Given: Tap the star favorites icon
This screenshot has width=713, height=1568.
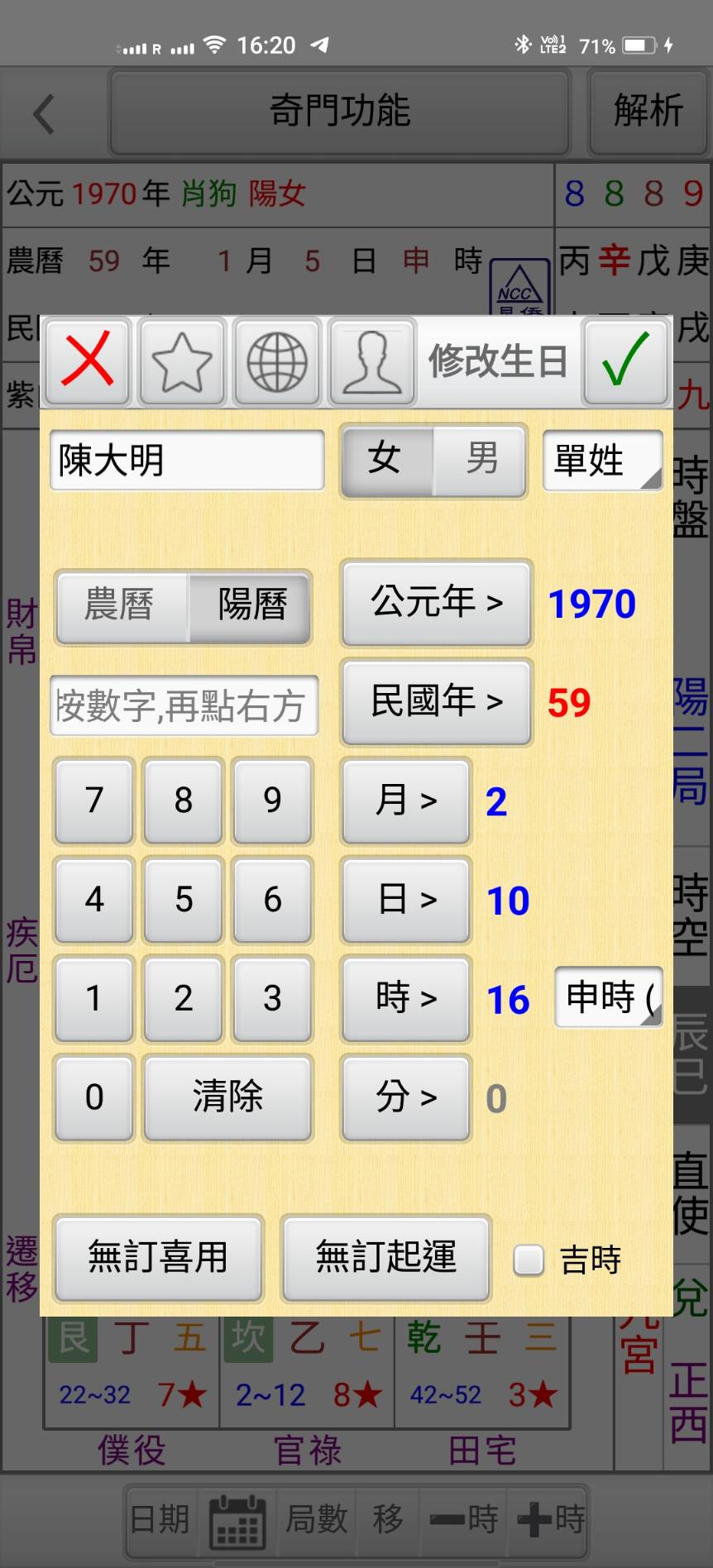Looking at the screenshot, I should 182,361.
